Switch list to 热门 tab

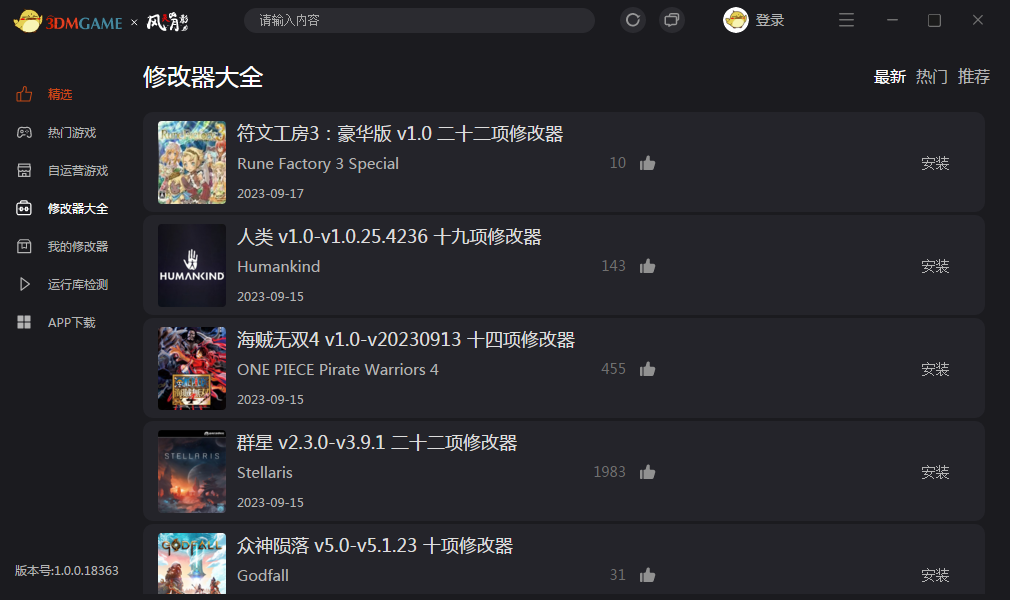[931, 77]
